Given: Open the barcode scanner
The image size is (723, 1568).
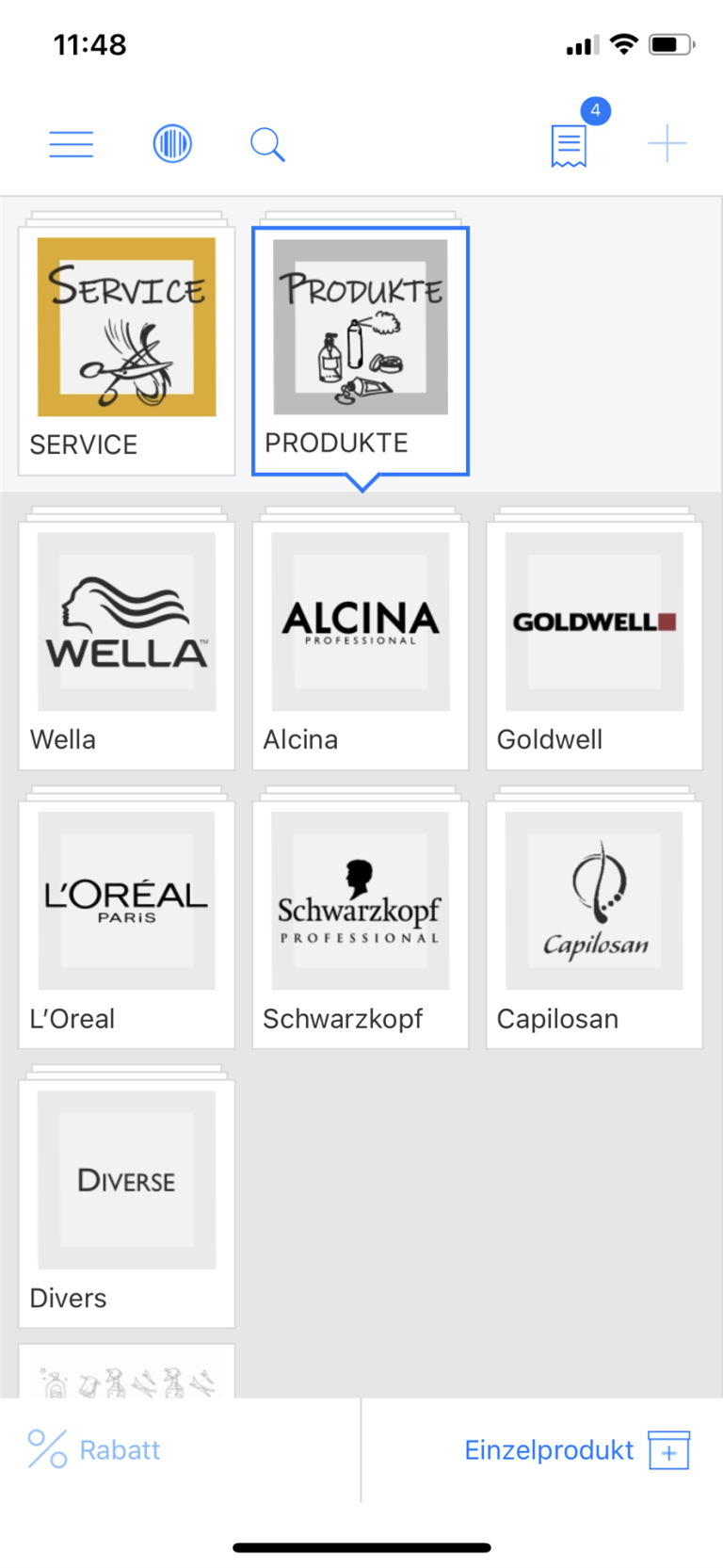Looking at the screenshot, I should coord(172,144).
